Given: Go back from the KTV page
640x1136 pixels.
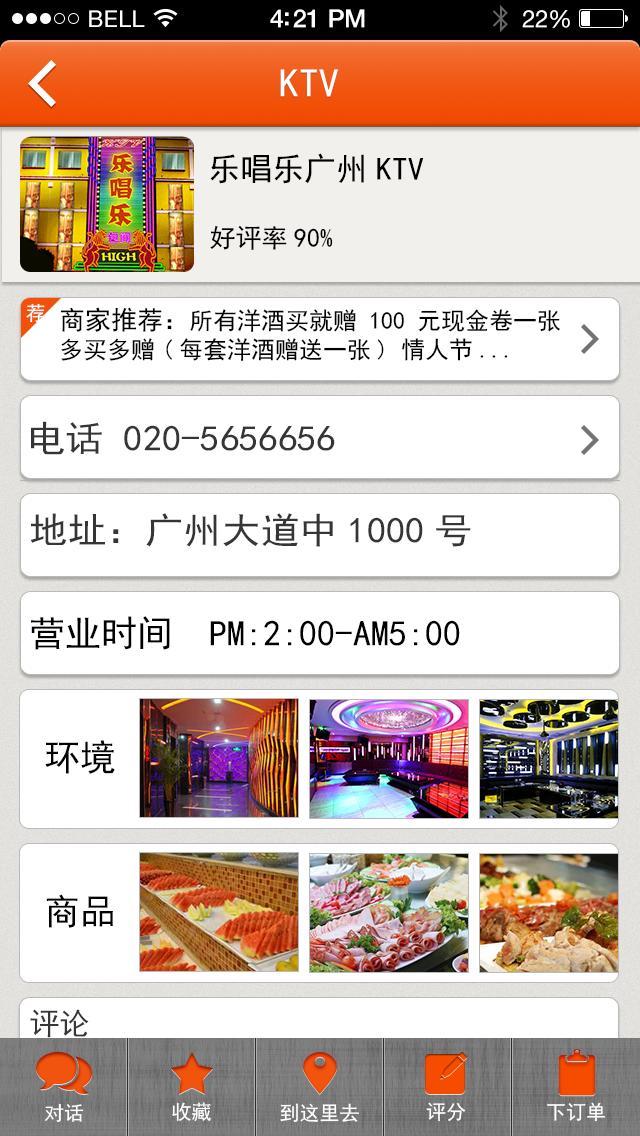Looking at the screenshot, I should click(42, 84).
